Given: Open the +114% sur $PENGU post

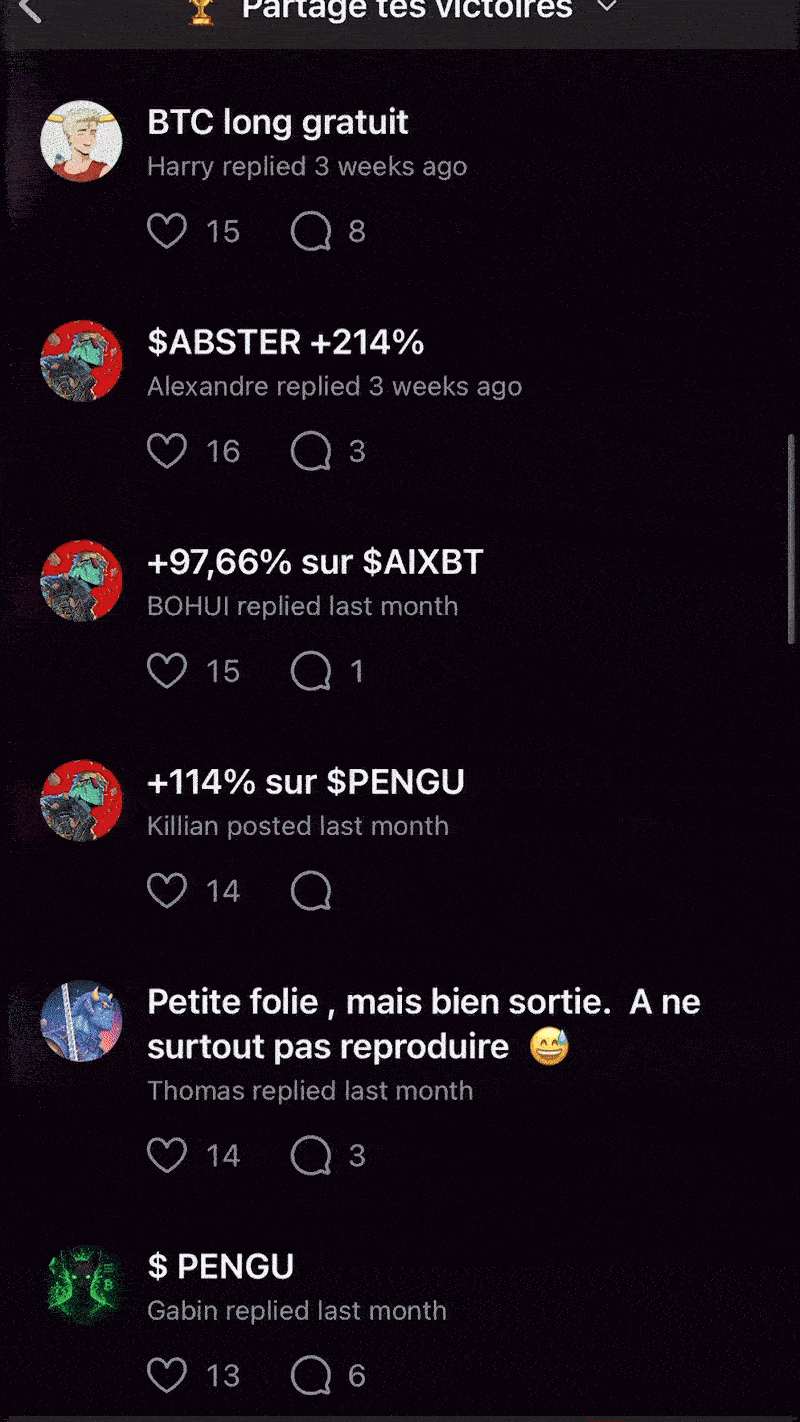Looking at the screenshot, I should [x=306, y=782].
